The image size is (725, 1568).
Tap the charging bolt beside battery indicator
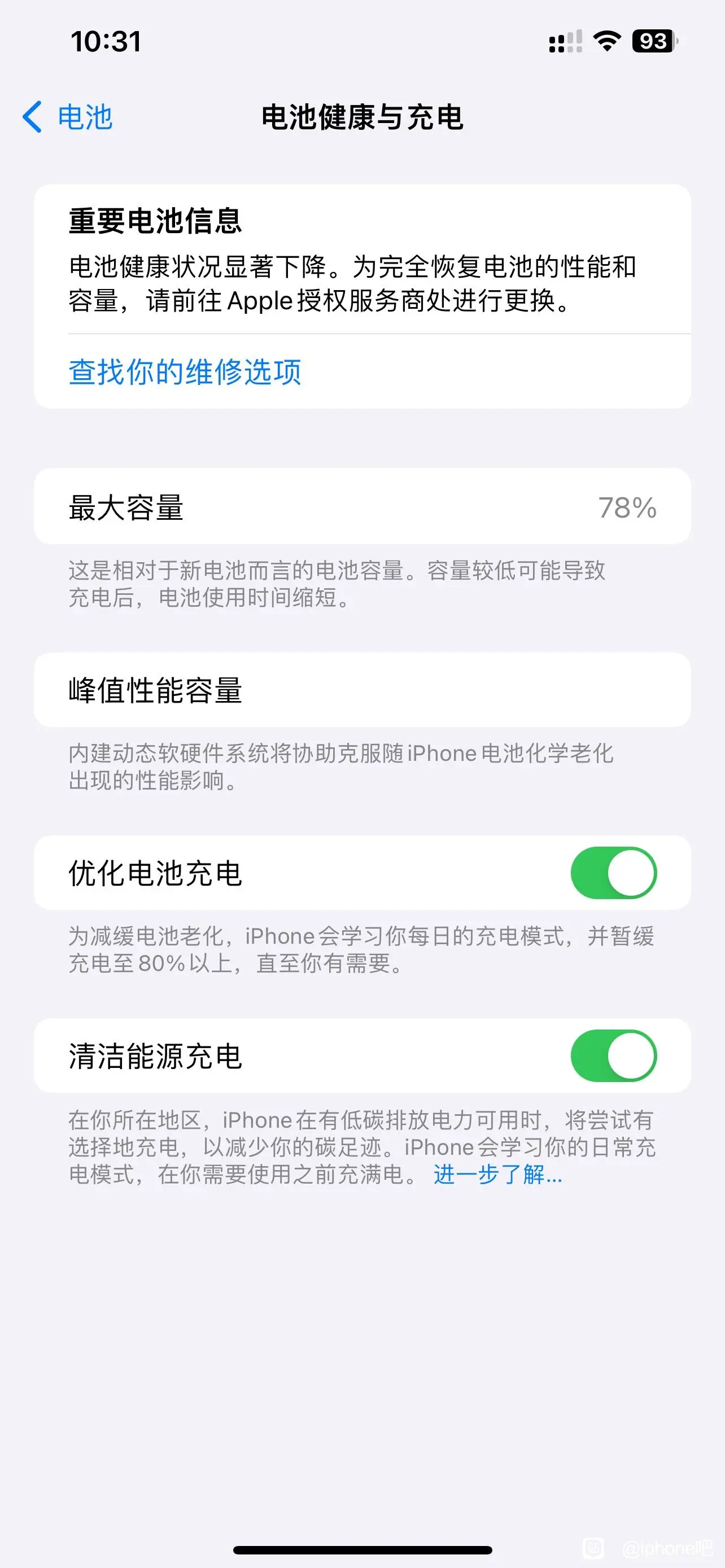[677, 40]
